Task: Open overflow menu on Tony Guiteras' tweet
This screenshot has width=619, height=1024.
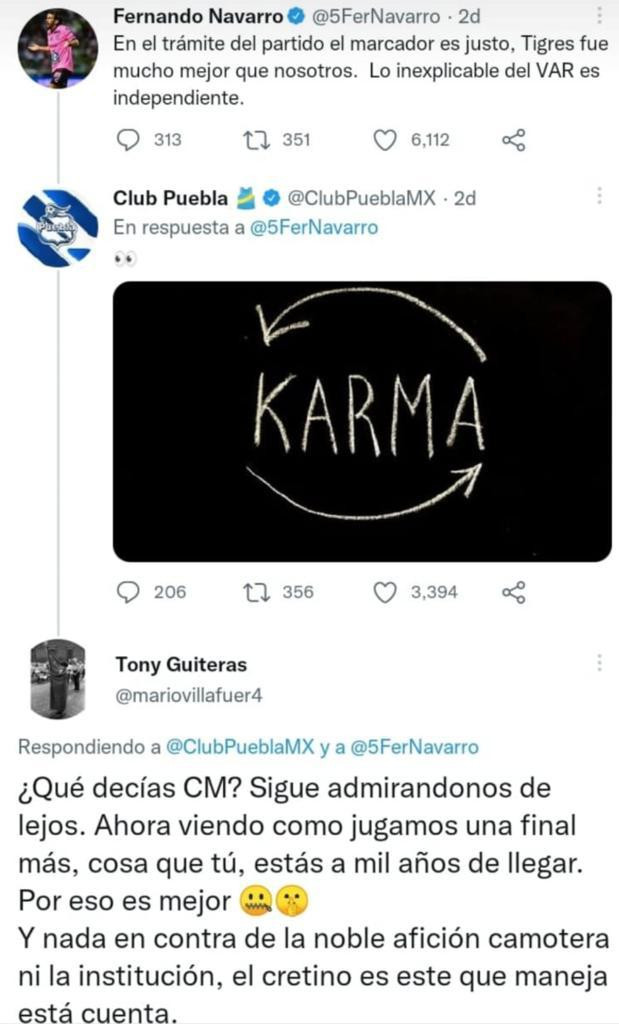Action: [x=599, y=663]
